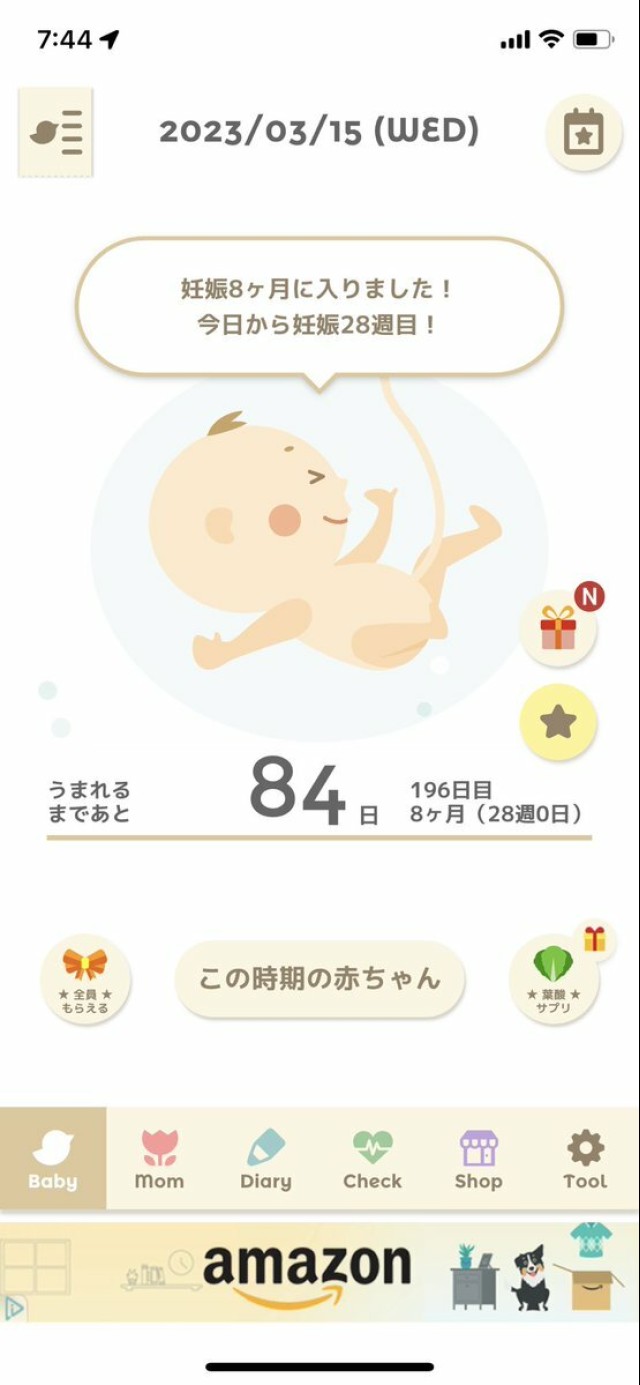This screenshot has height=1385, width=640.
Task: Tap the yellow star button
Action: (558, 722)
